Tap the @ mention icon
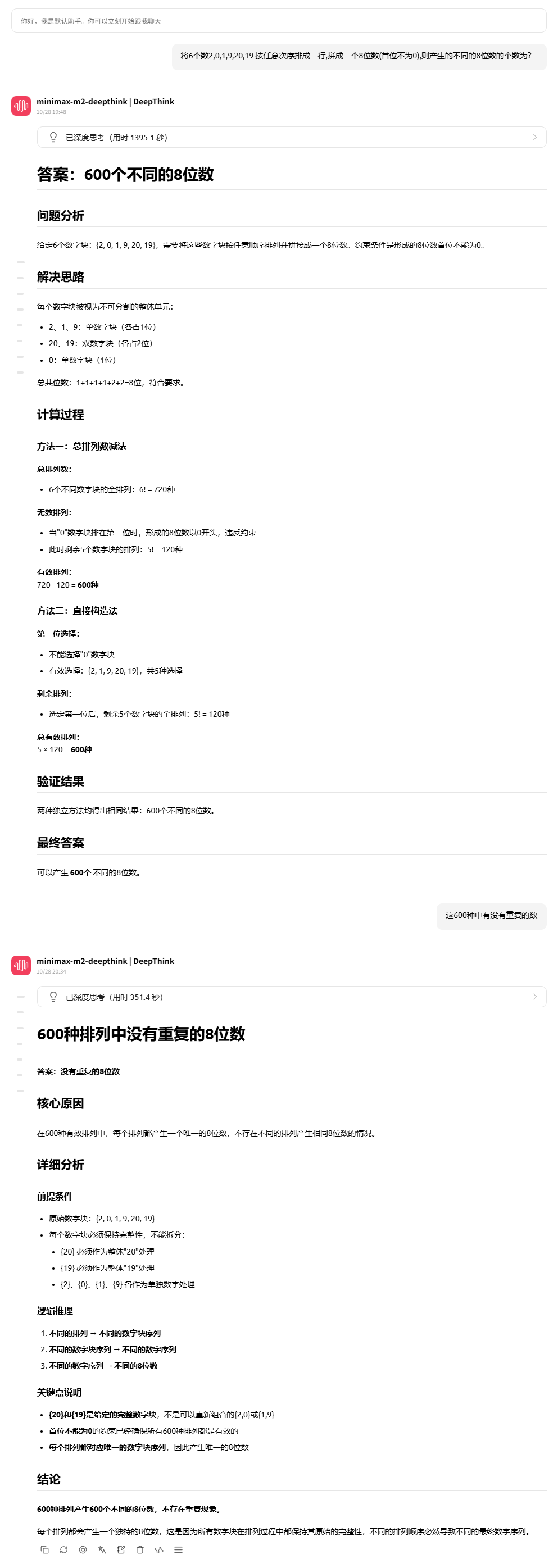 coord(83,1549)
